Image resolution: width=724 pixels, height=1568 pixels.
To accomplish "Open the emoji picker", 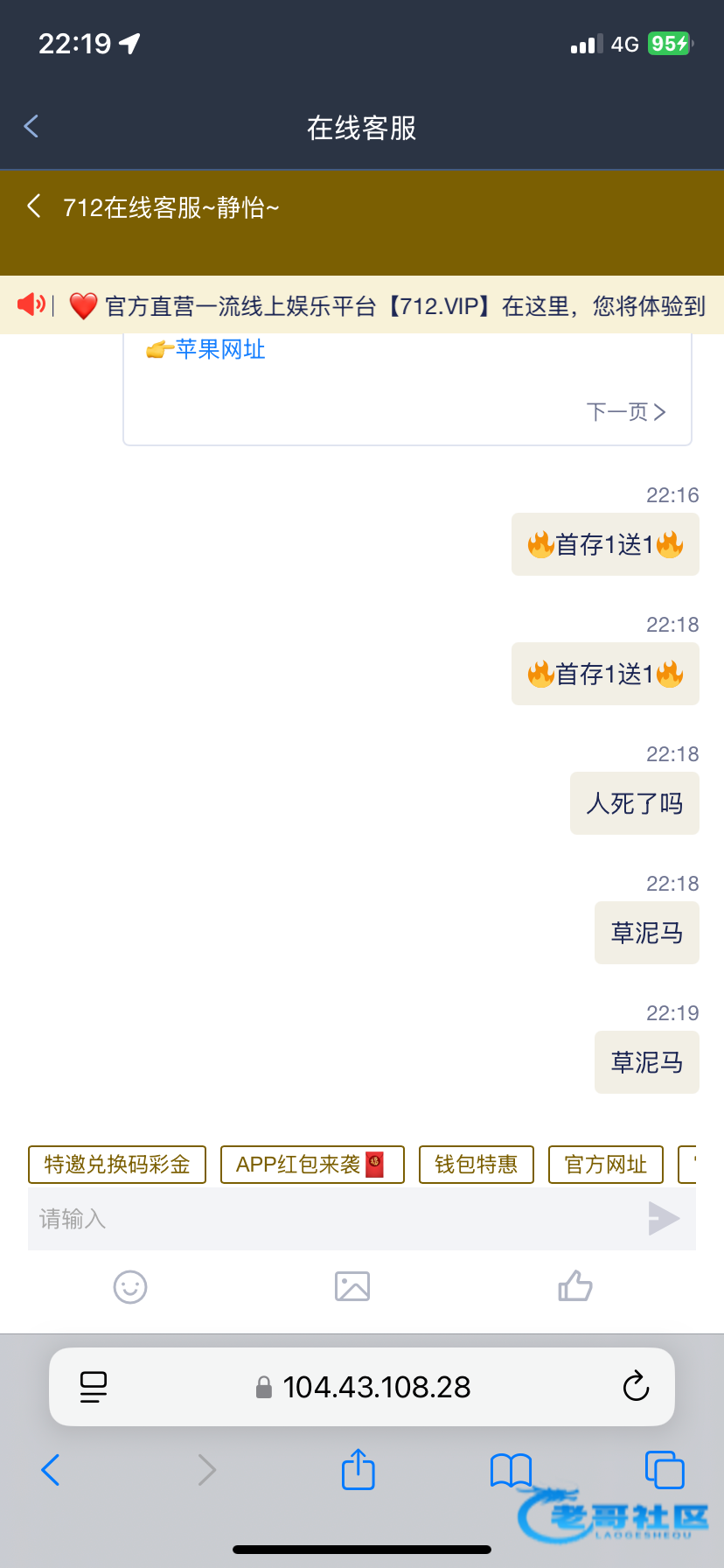I will point(130,1287).
